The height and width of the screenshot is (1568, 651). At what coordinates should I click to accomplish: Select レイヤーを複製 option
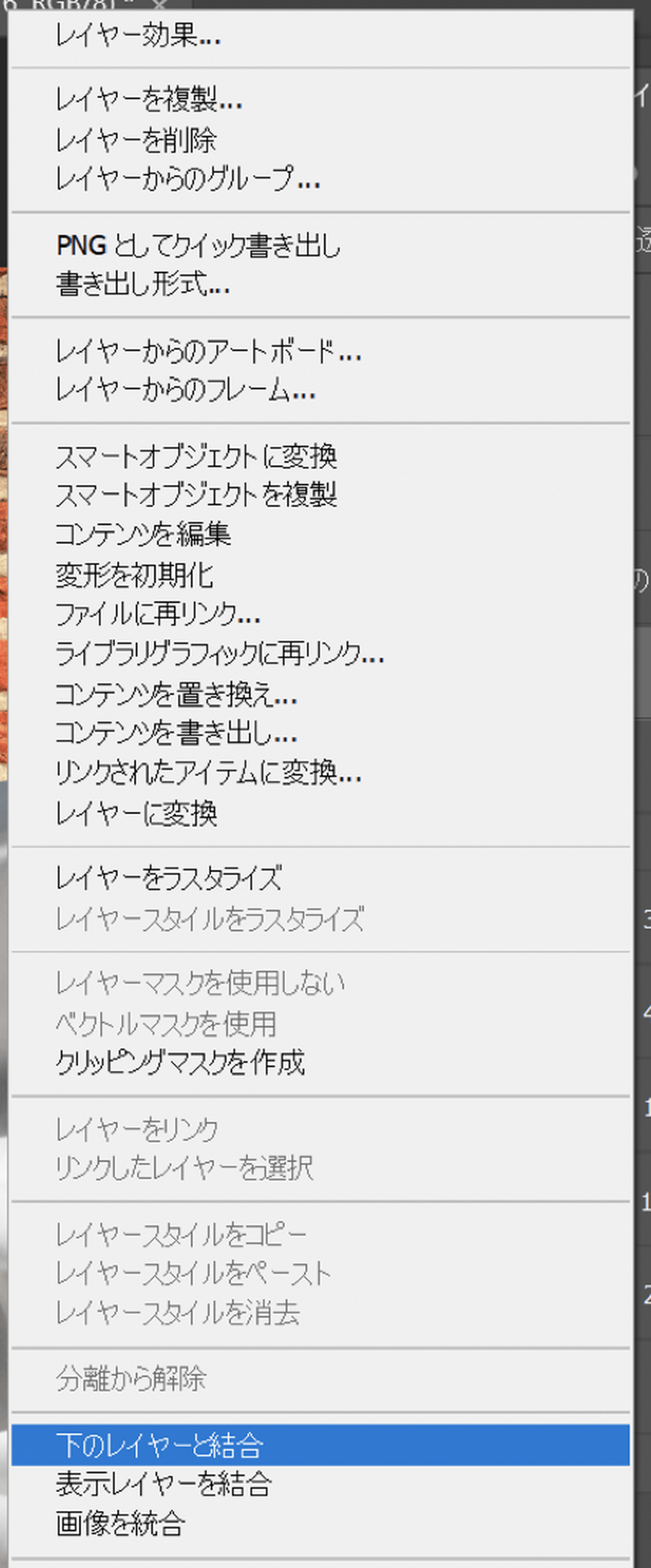[148, 100]
